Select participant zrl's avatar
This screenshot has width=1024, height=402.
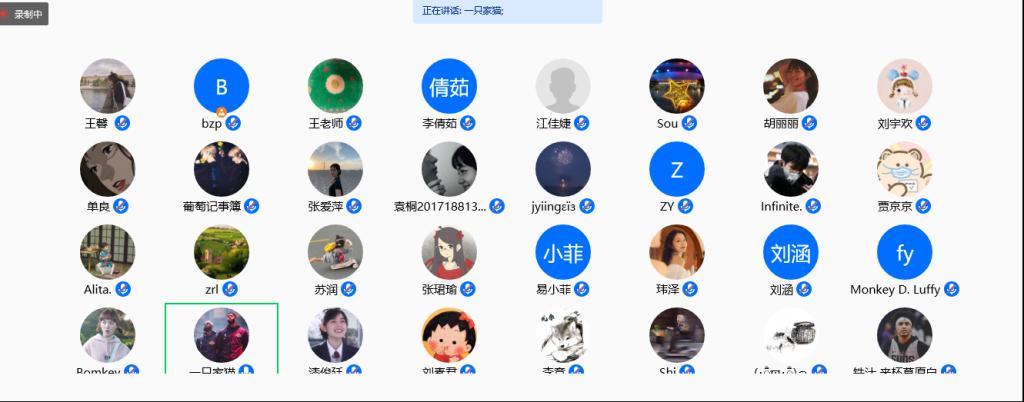221,251
